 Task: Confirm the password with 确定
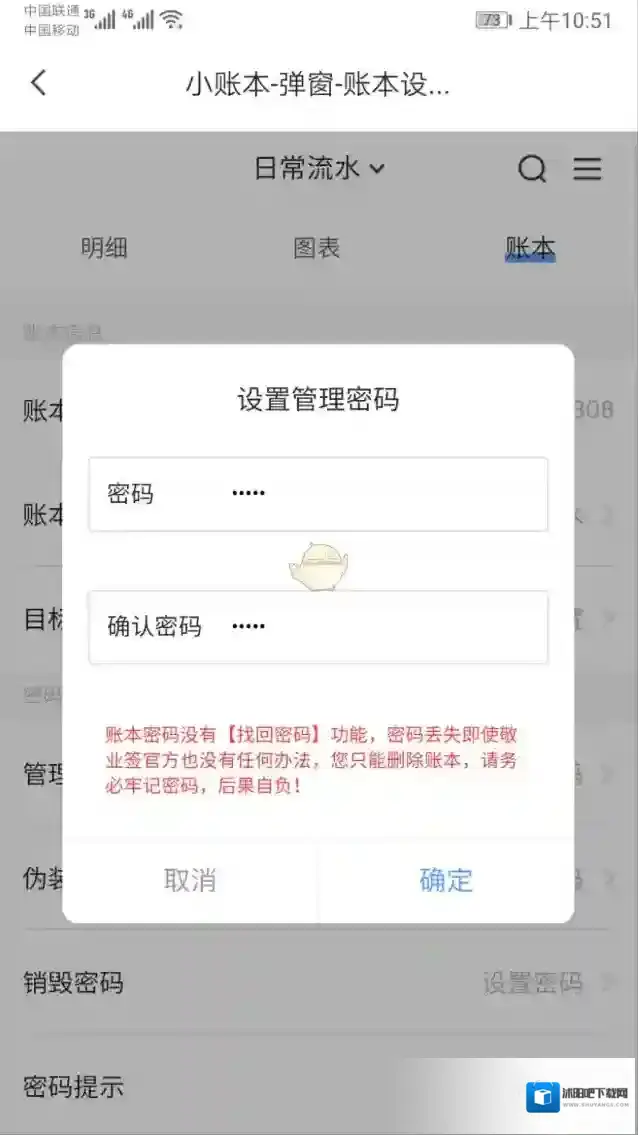click(x=446, y=880)
